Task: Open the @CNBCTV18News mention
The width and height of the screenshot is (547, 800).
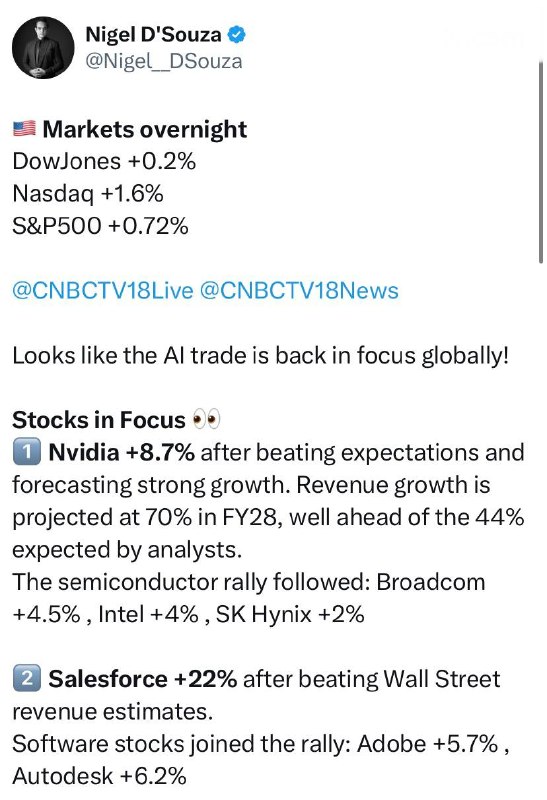Action: [x=299, y=291]
